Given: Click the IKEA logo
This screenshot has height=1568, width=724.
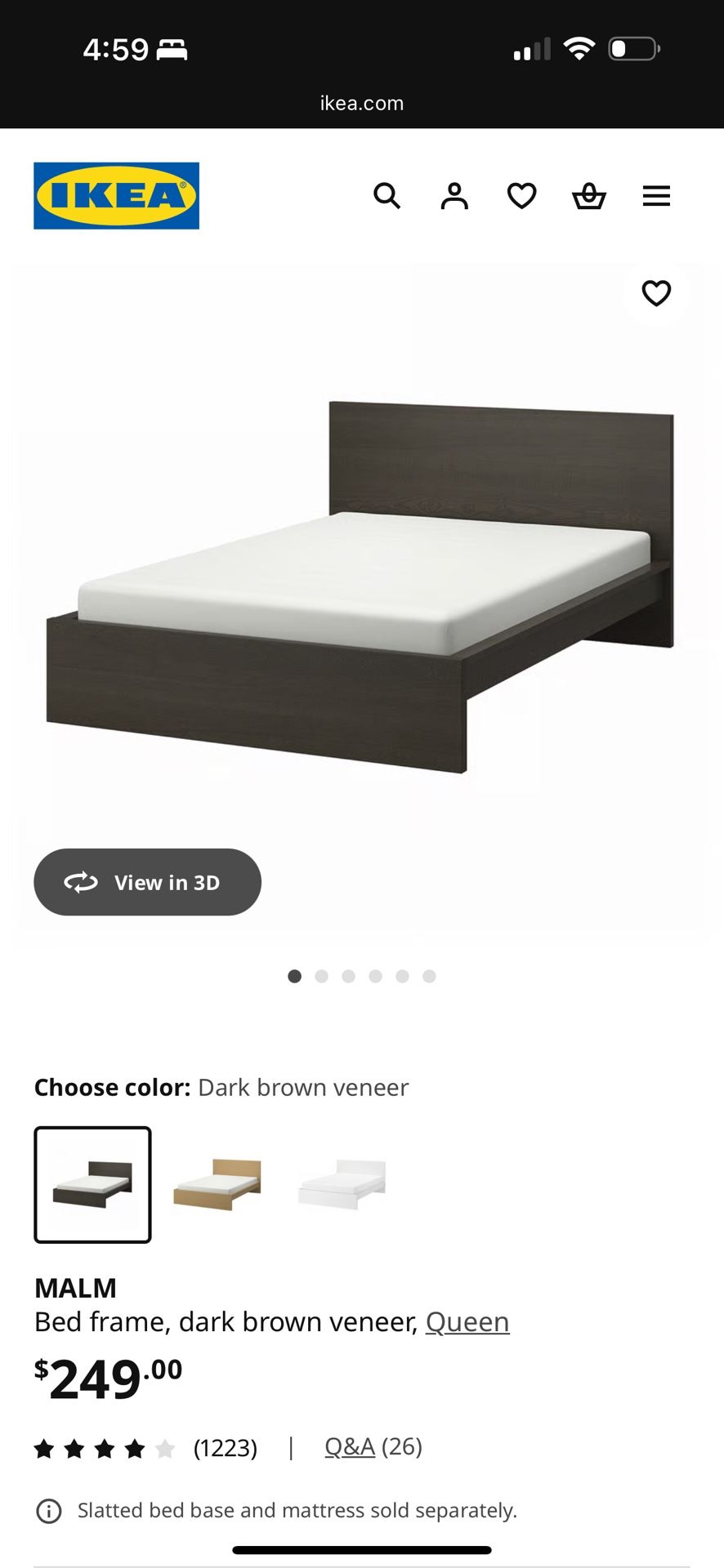Looking at the screenshot, I should (x=116, y=196).
